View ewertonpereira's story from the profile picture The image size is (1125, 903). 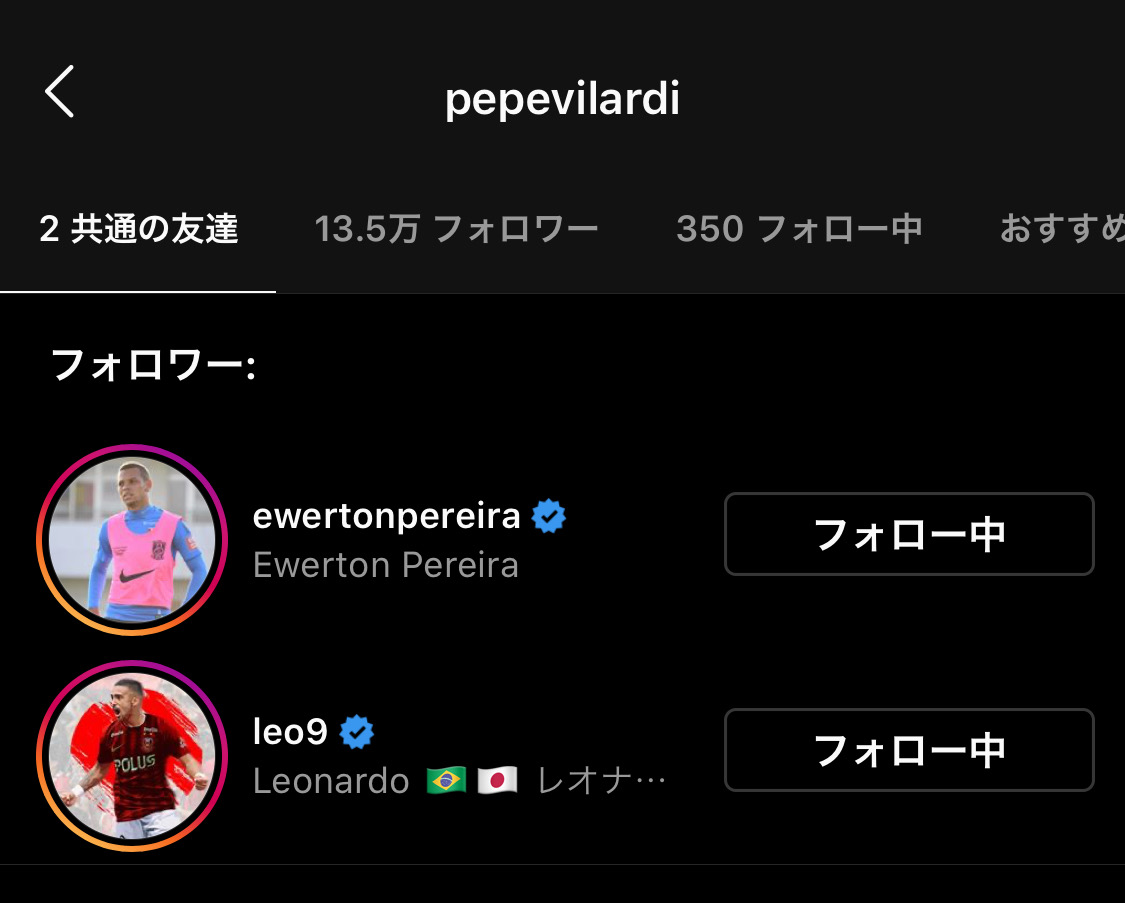[132, 540]
